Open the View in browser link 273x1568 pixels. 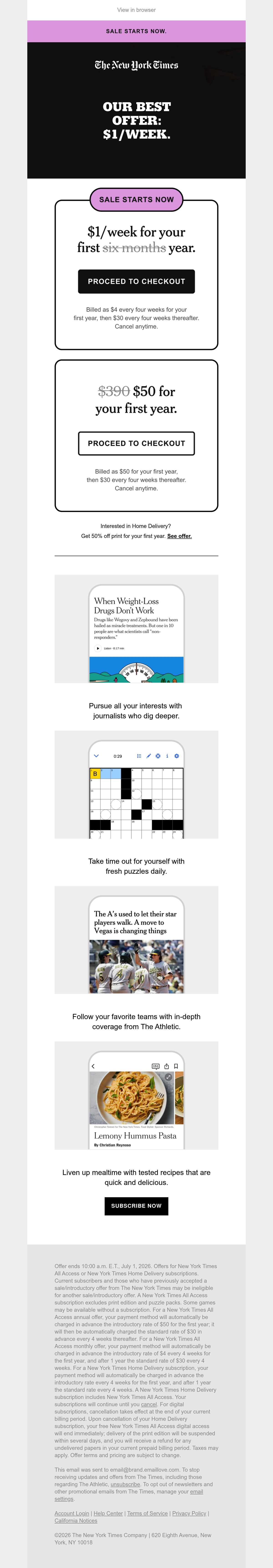tap(136, 10)
